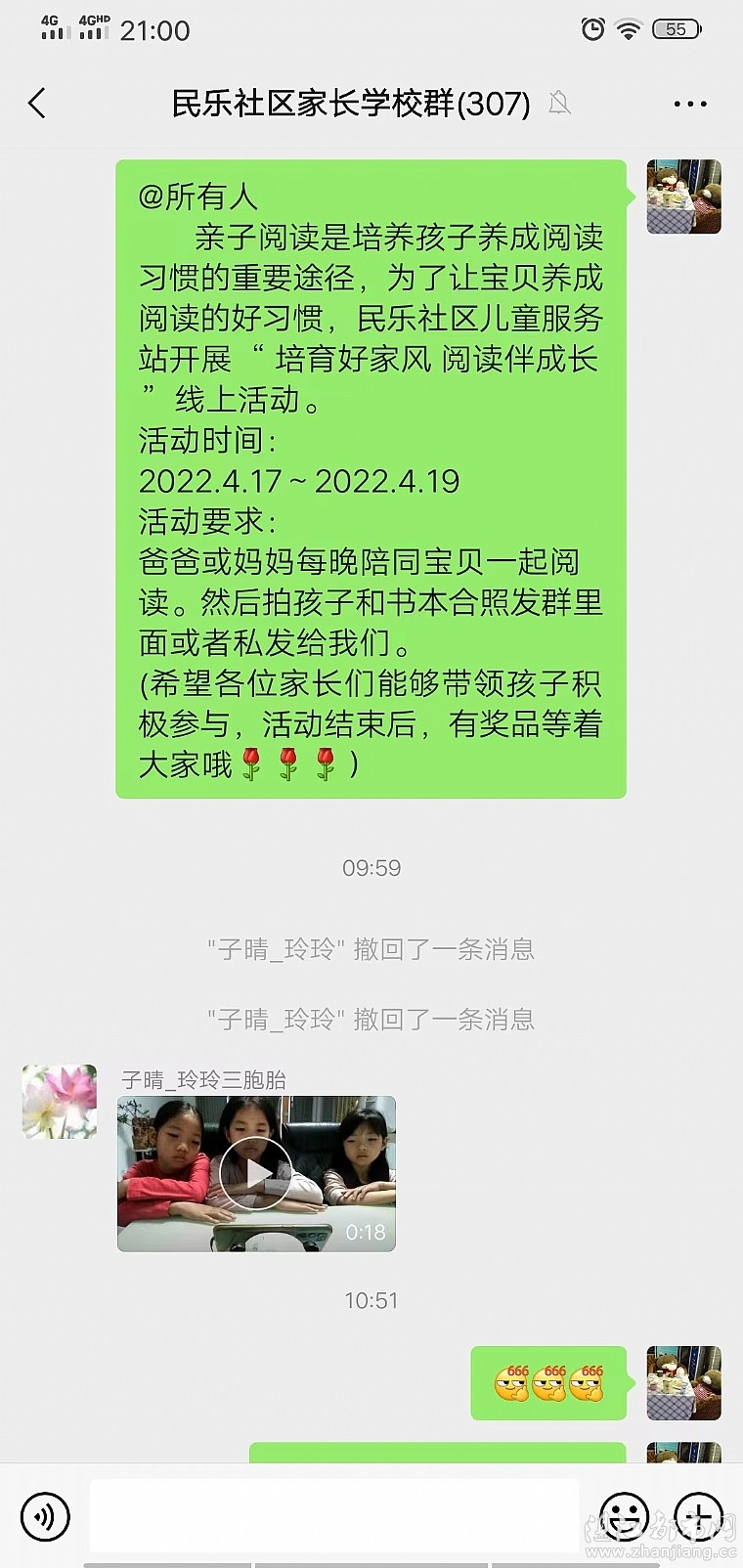This screenshot has height=1568, width=743.
Task: Open sender avatar beside the 666 emoji message
Action: pos(683,1382)
